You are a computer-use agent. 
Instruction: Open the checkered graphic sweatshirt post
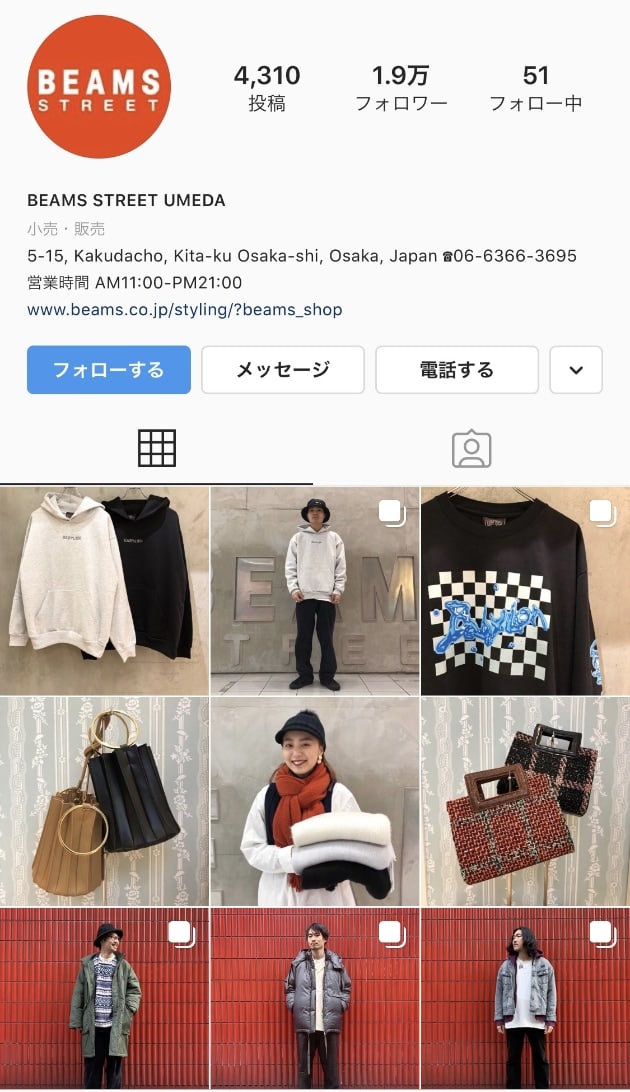[x=525, y=590]
